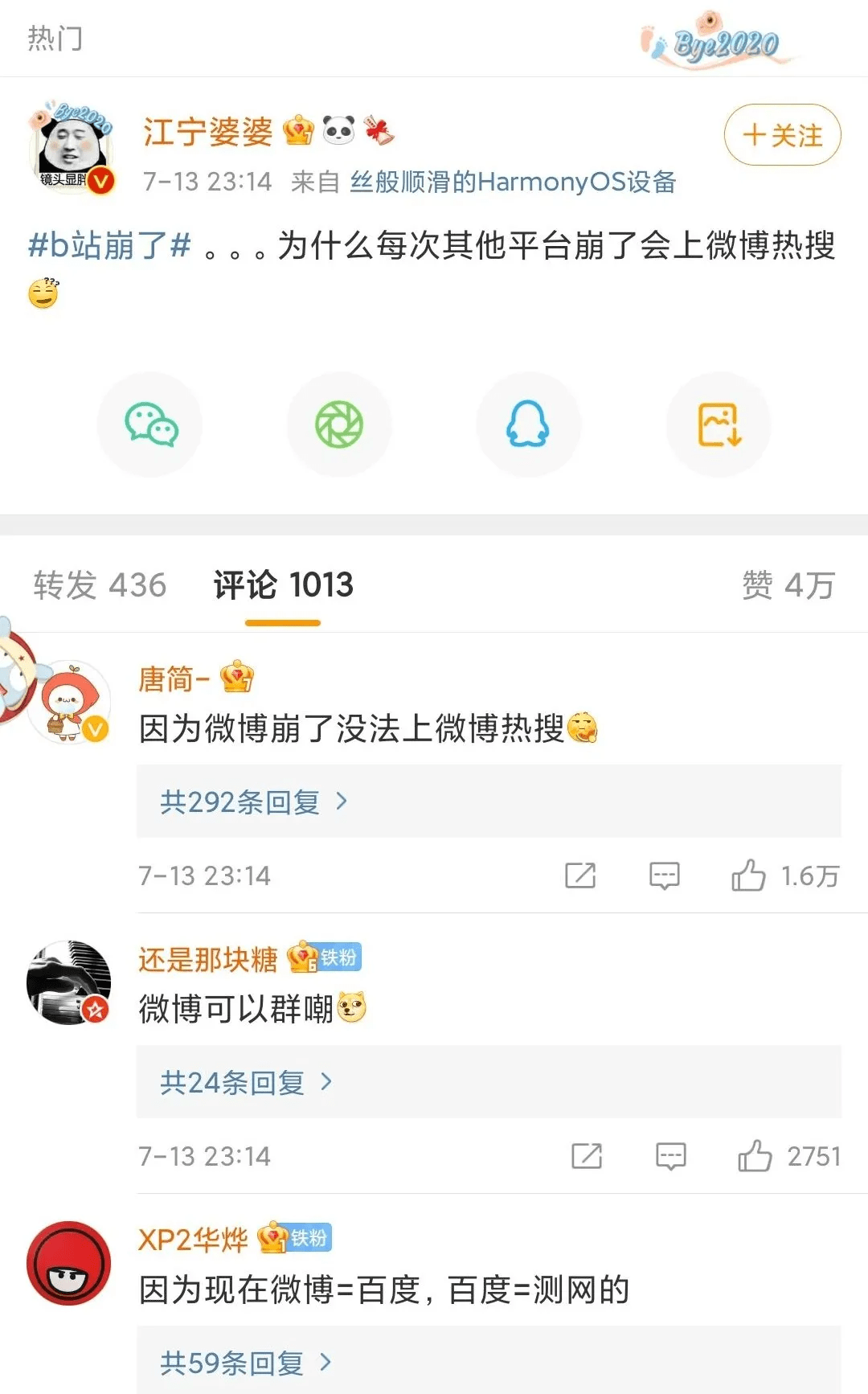Switch to the 转发 436 tab
This screenshot has width=868, height=1394.
[100, 586]
